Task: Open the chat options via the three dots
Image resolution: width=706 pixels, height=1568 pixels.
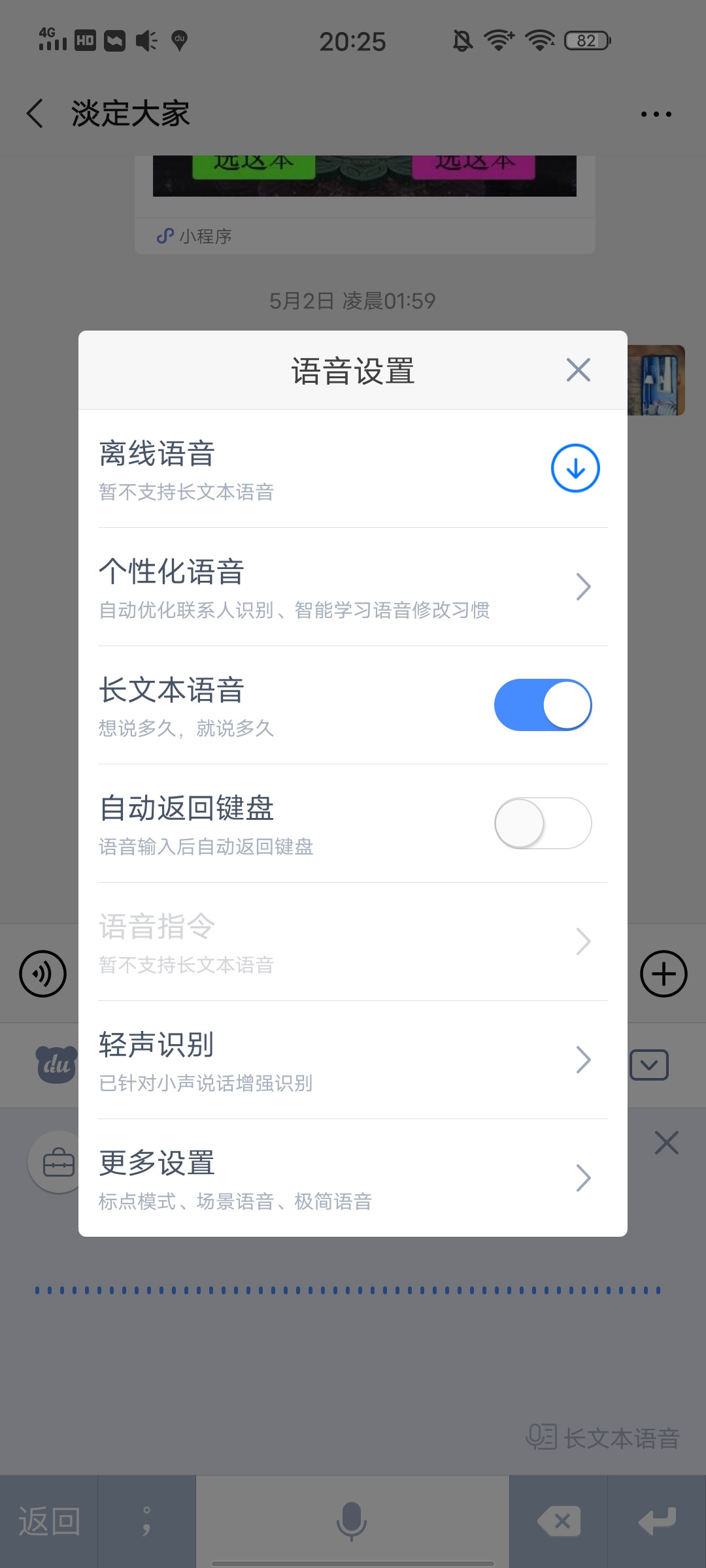Action: point(656,112)
